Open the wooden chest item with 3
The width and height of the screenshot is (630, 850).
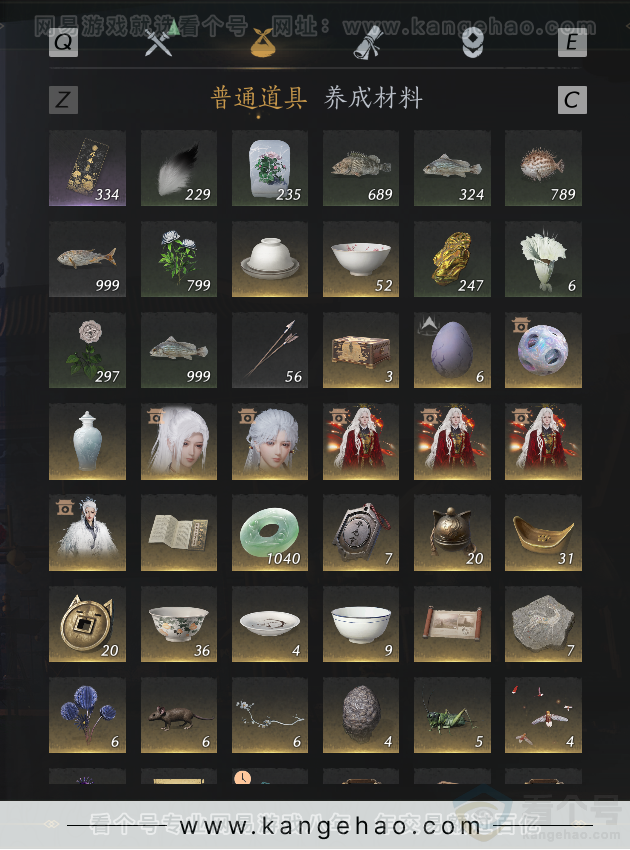click(361, 350)
